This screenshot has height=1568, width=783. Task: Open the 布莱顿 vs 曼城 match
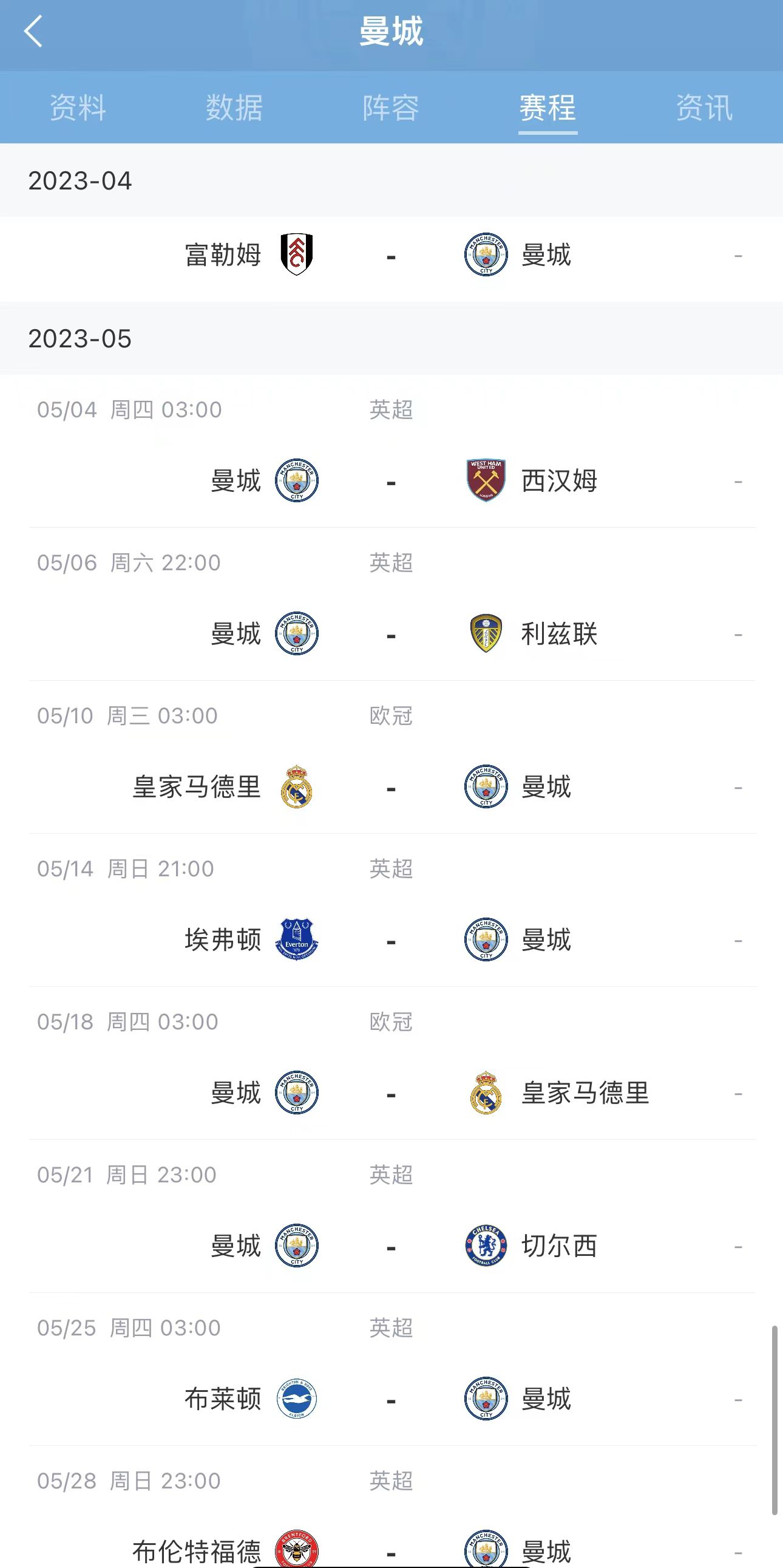click(391, 1369)
